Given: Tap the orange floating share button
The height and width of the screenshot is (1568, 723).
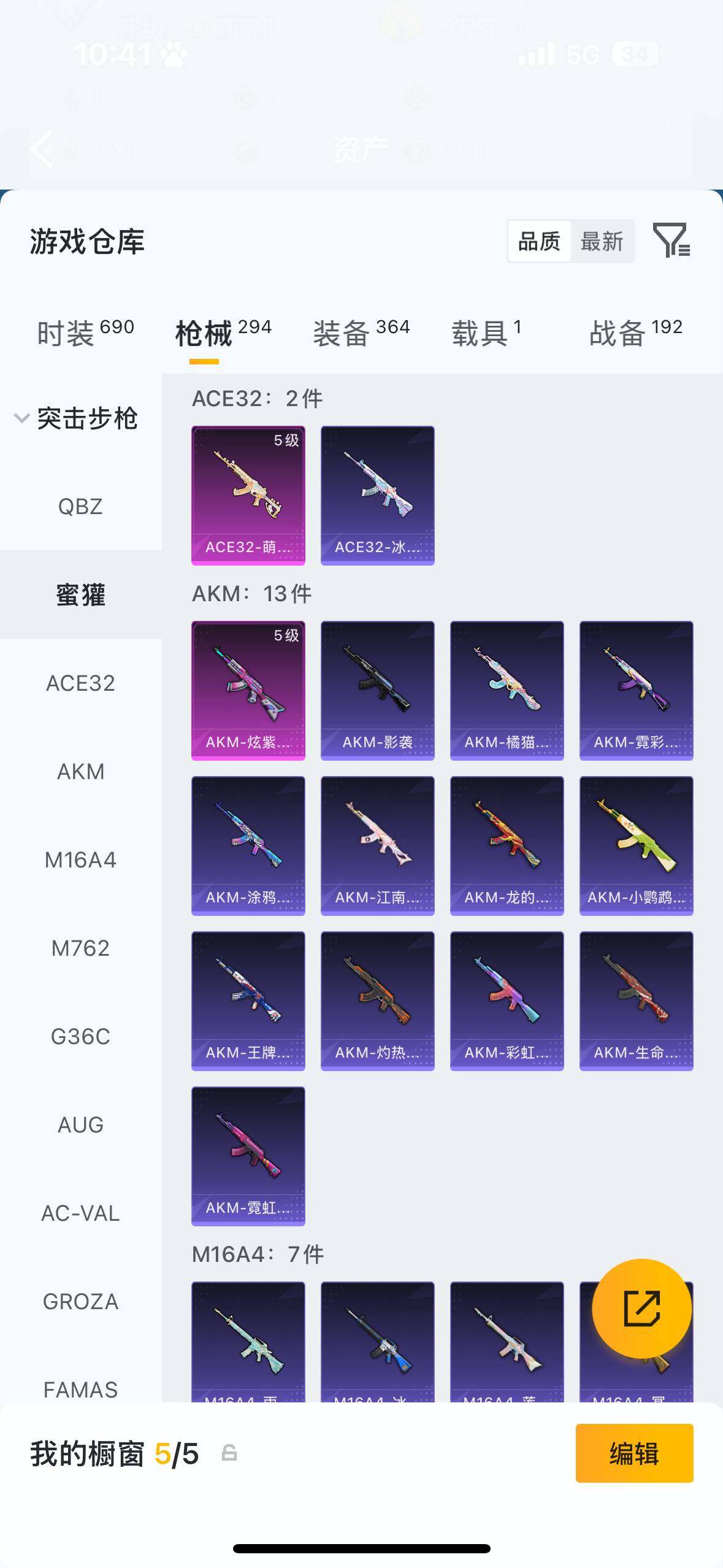Looking at the screenshot, I should point(641,1309).
